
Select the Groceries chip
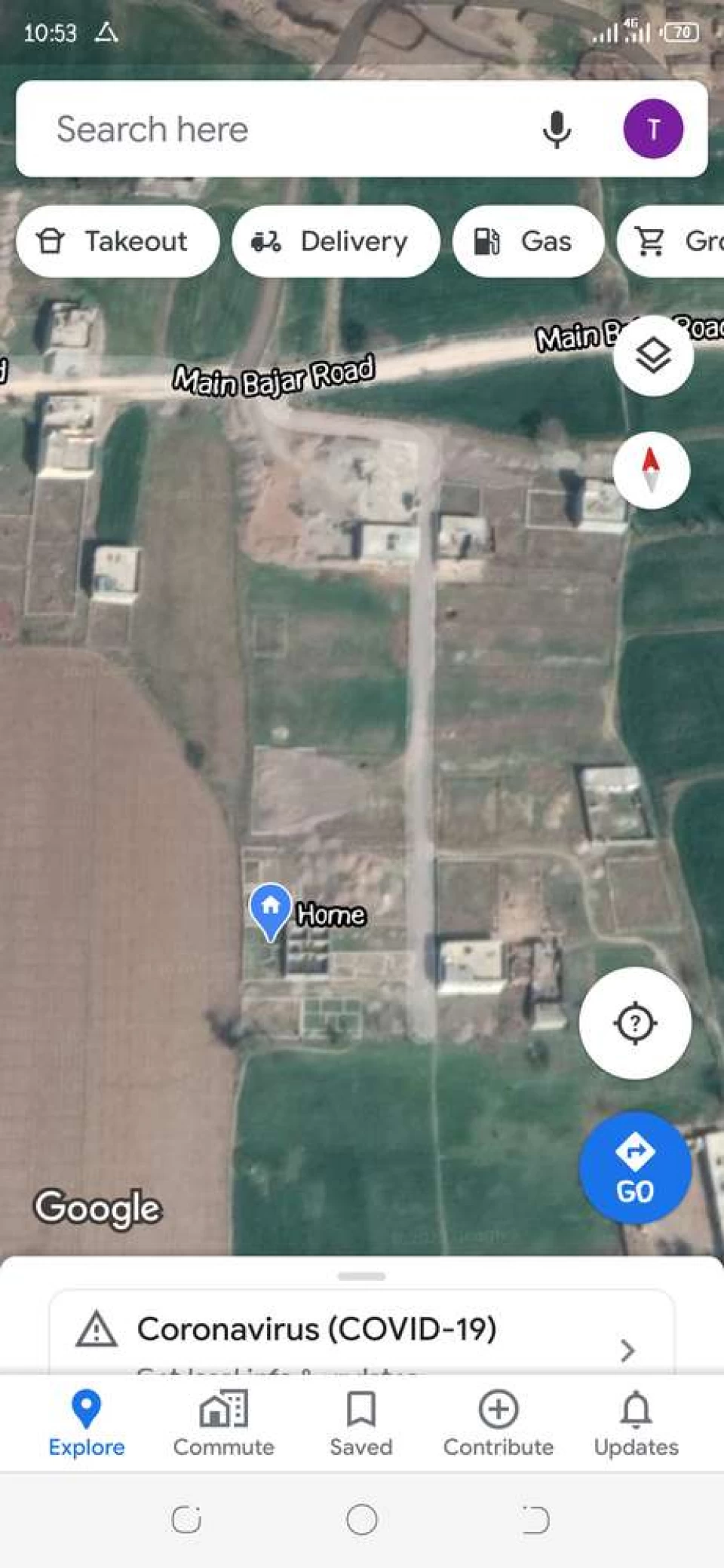click(670, 241)
